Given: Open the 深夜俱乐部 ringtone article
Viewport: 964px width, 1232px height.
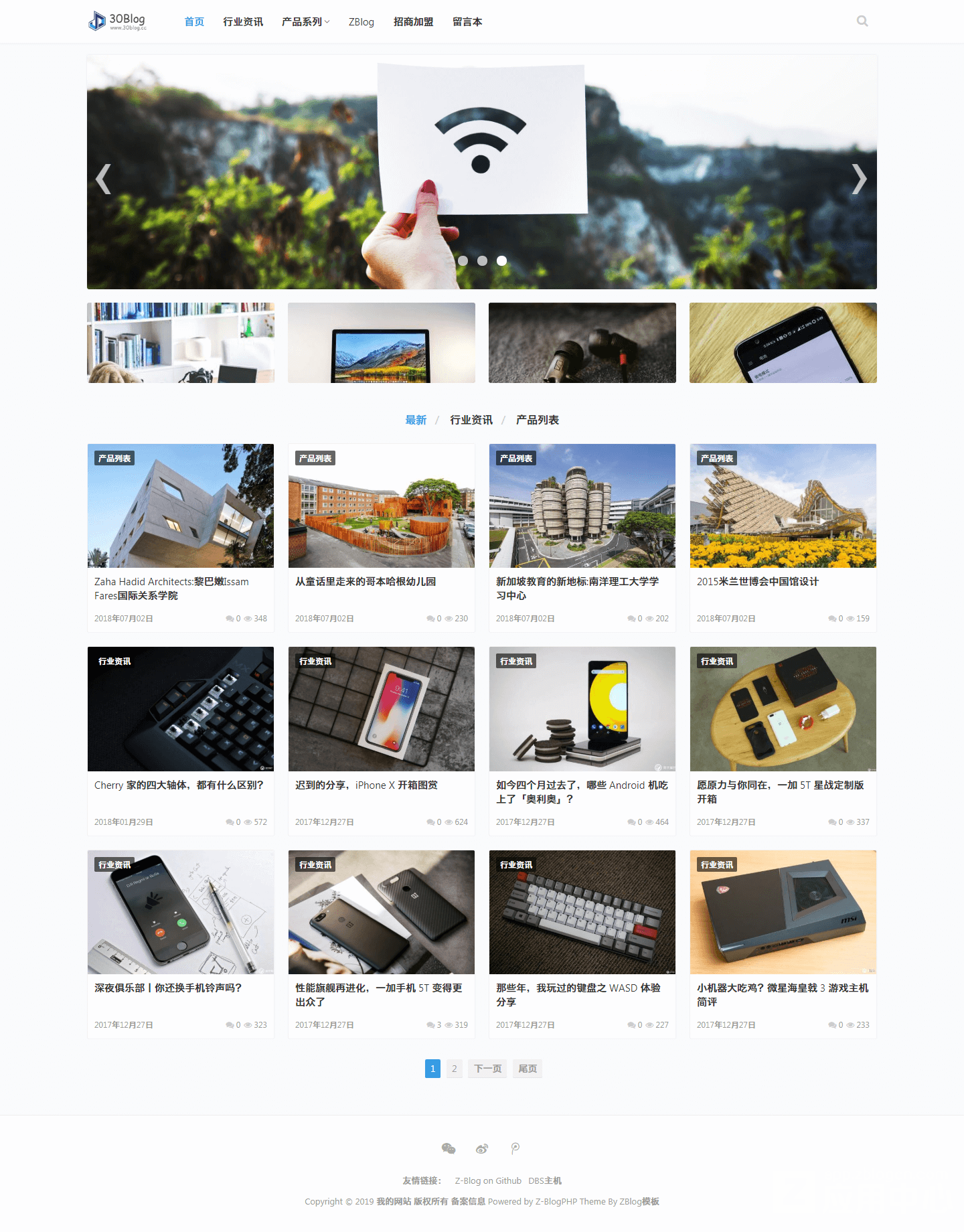Looking at the screenshot, I should pos(168,988).
